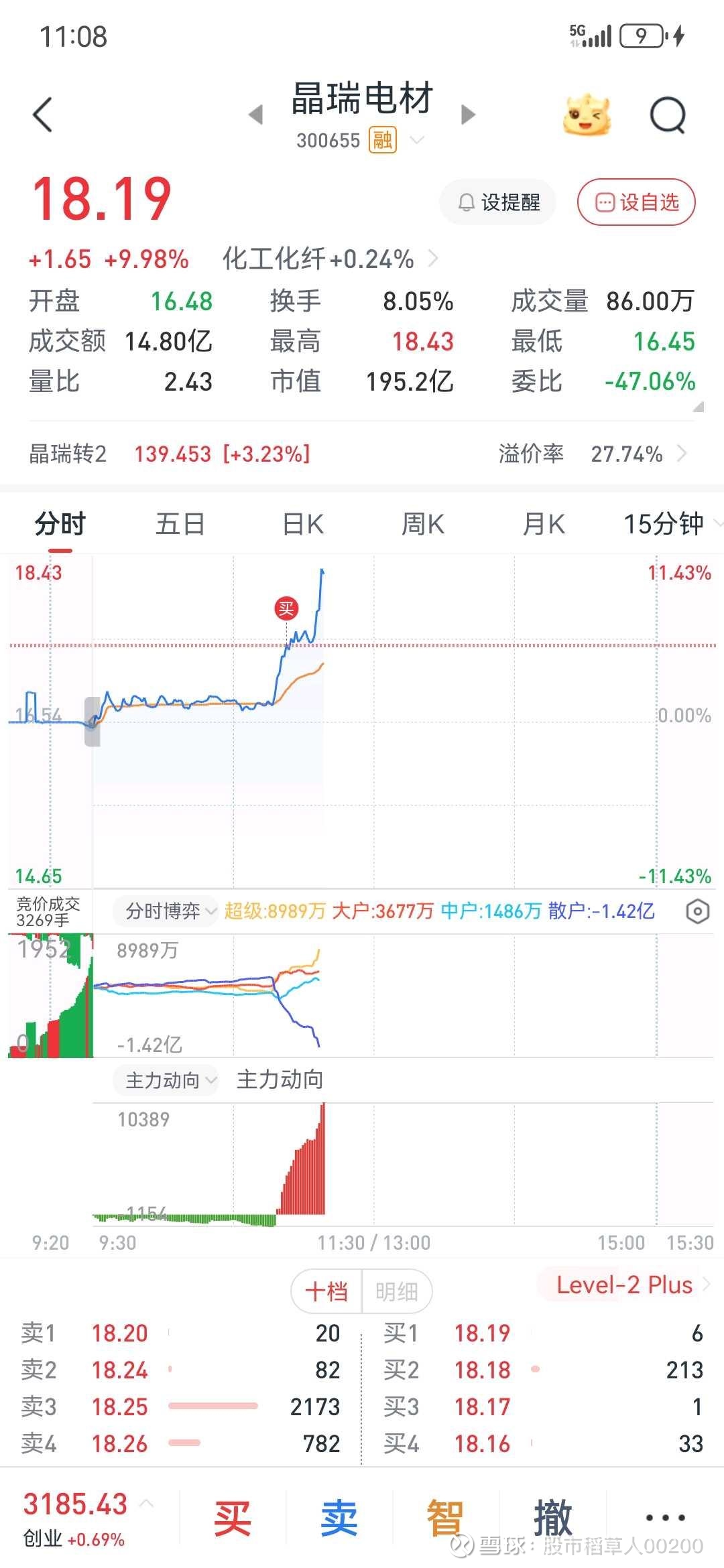Viewport: 724px width, 1568px height.
Task: Tap the red 买 buy button
Action: point(232,1518)
